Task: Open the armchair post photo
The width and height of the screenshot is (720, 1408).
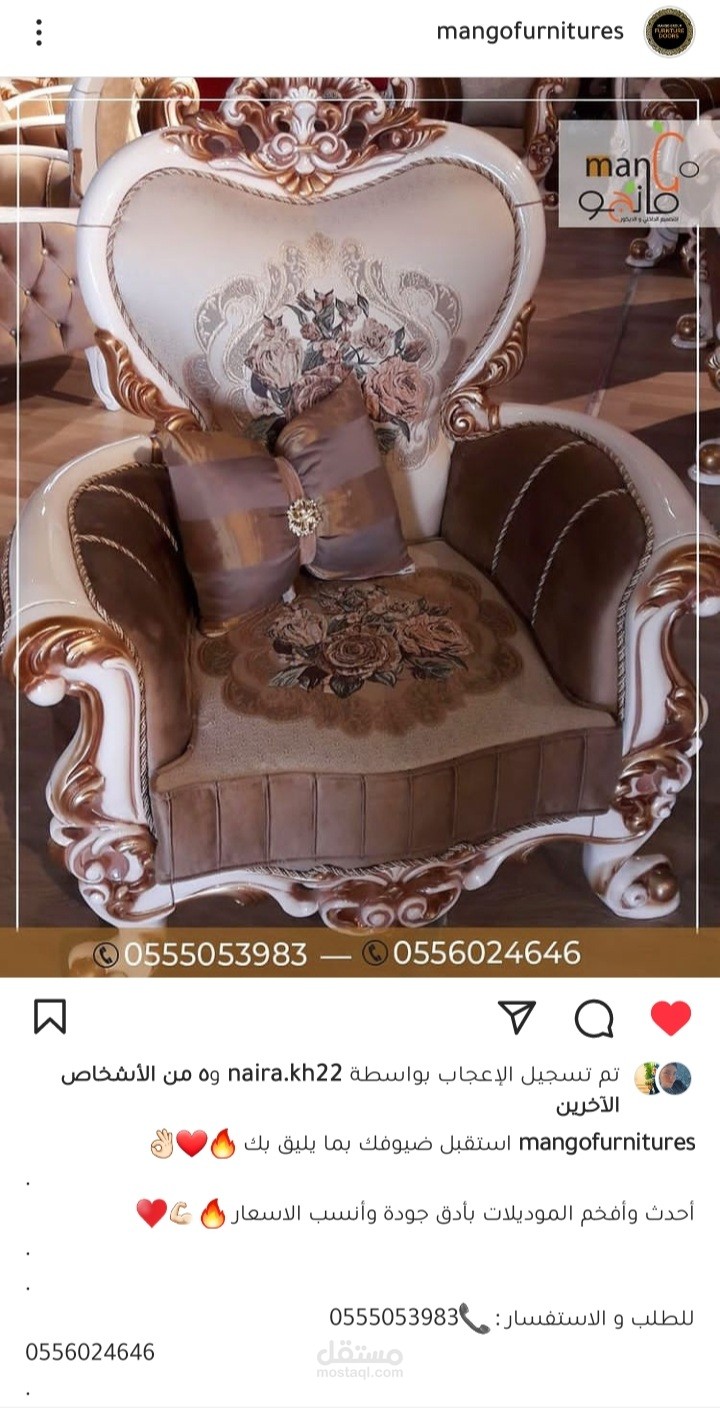Action: point(360,500)
